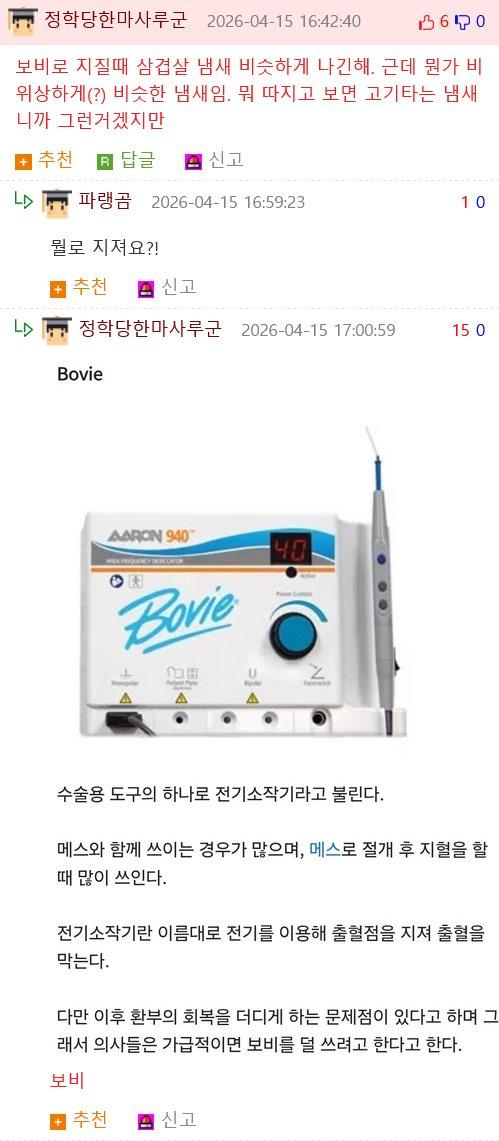Open the red 보비 link
Viewport: 499px width, 1141px height.
point(67,1081)
